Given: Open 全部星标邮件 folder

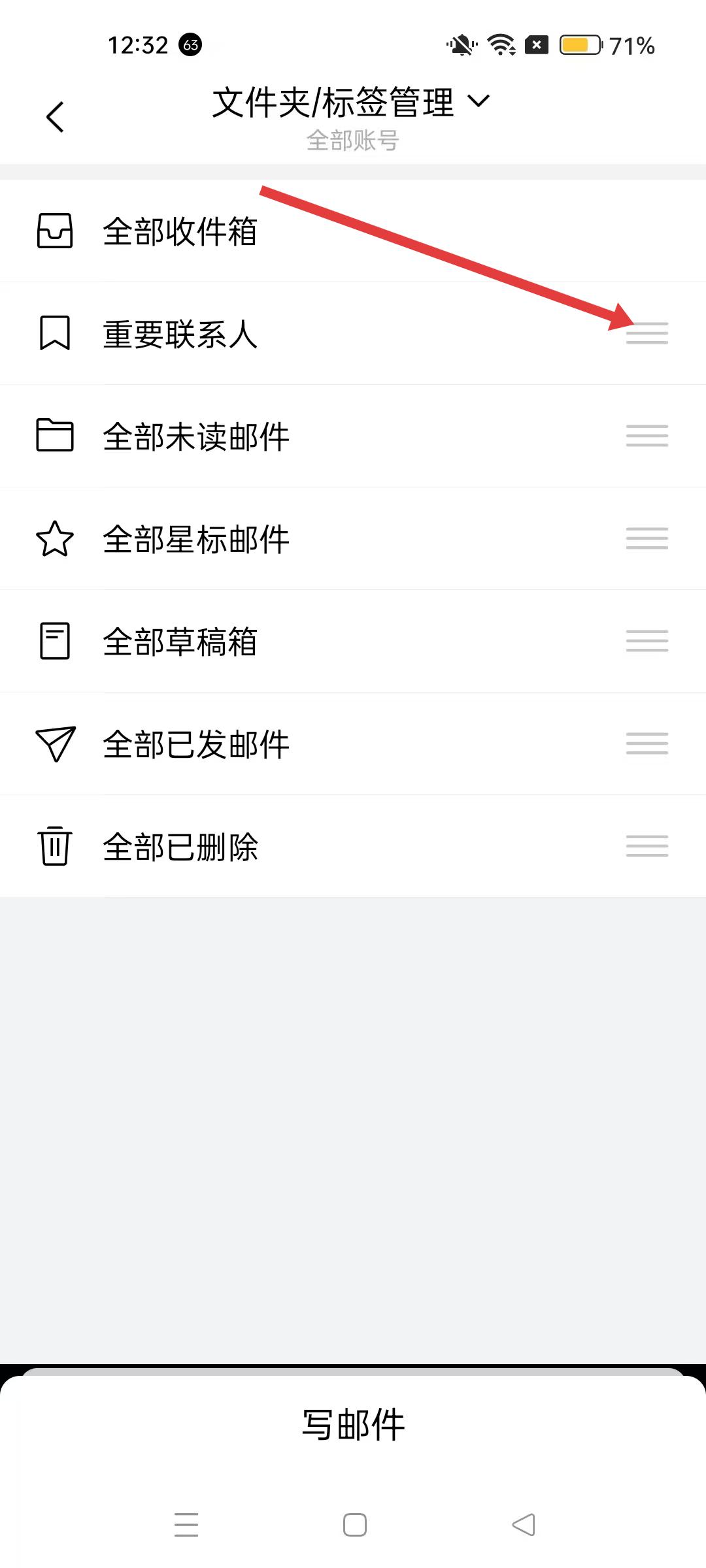Looking at the screenshot, I should pyautogui.click(x=195, y=539).
